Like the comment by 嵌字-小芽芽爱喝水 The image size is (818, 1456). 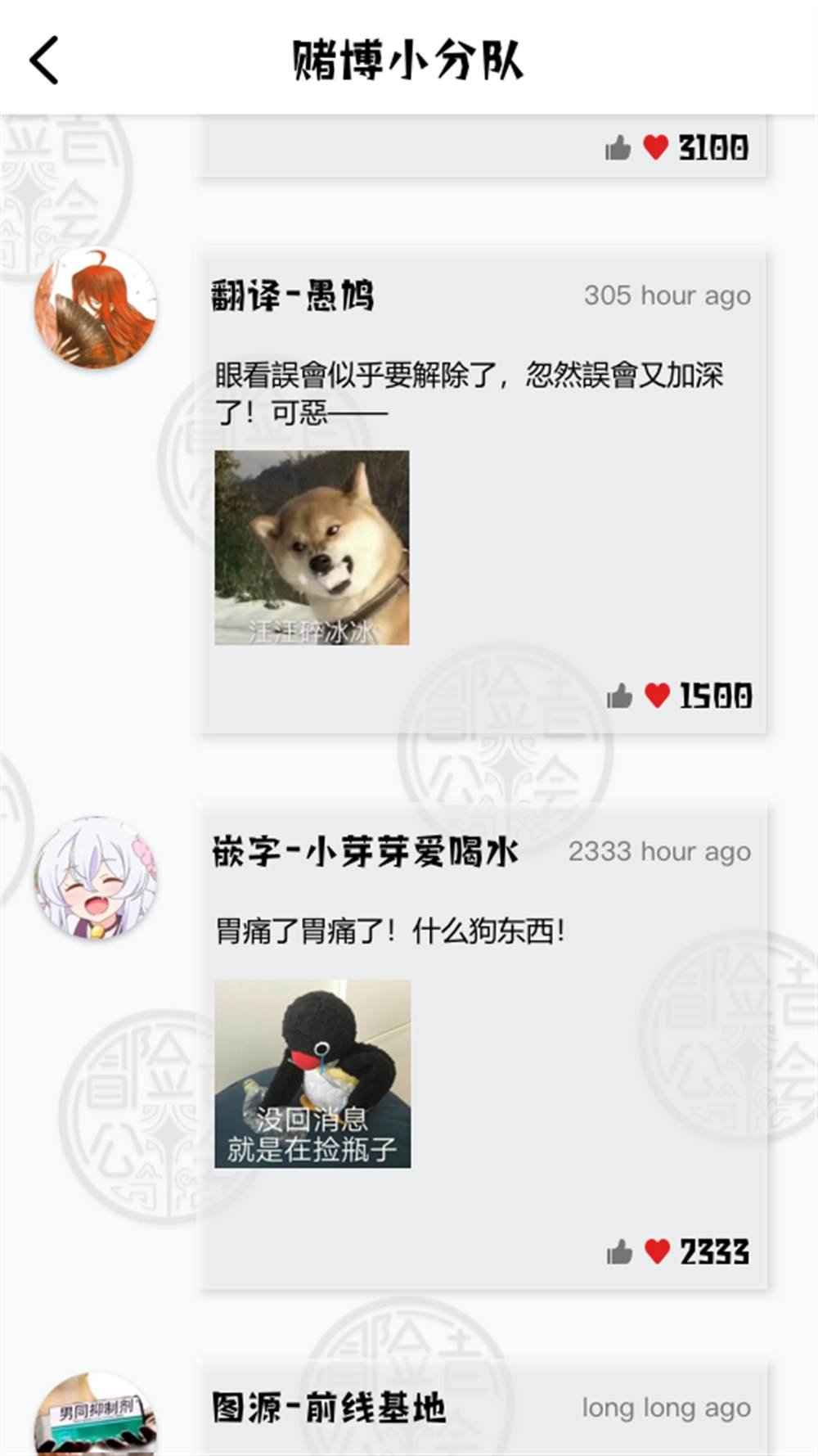(619, 1251)
